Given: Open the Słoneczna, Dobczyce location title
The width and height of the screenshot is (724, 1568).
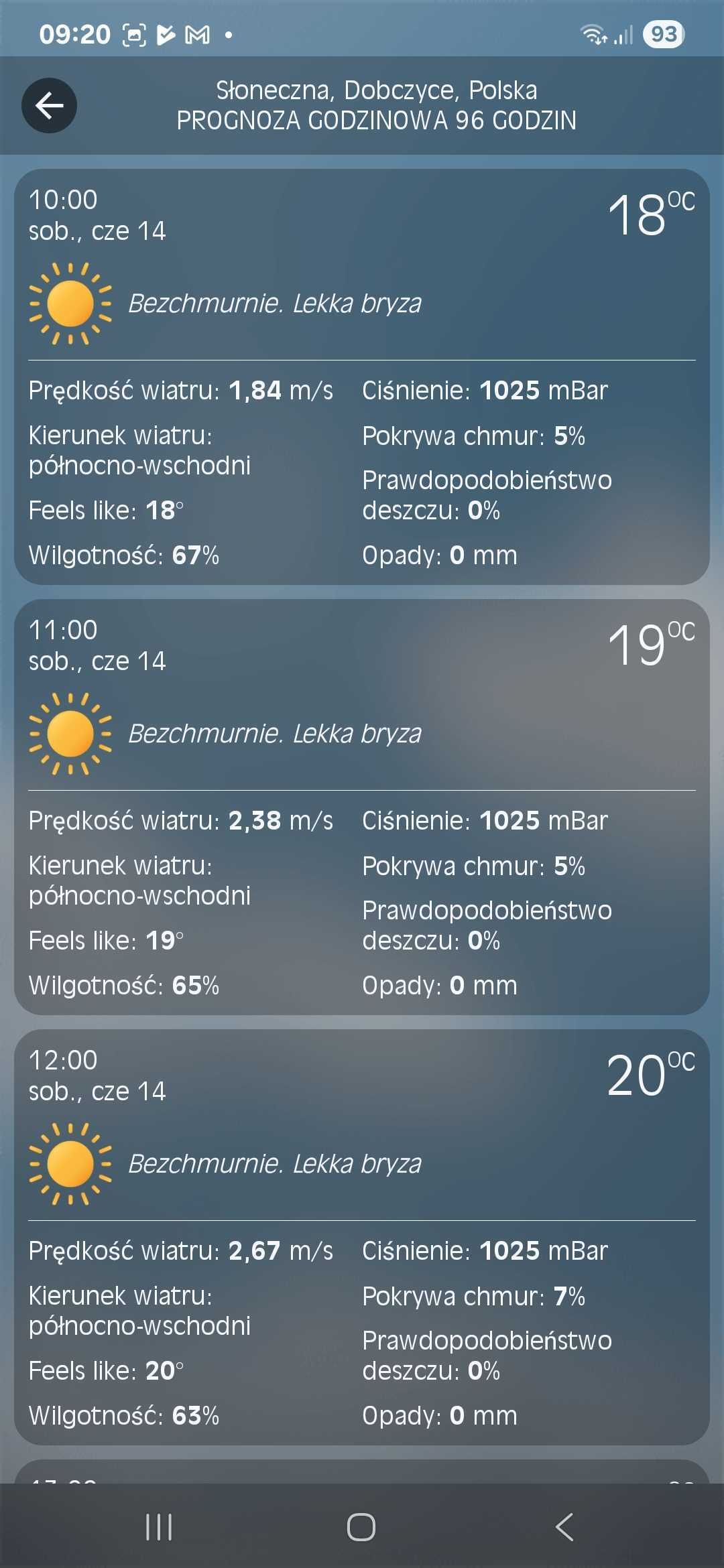Looking at the screenshot, I should pyautogui.click(x=377, y=91).
